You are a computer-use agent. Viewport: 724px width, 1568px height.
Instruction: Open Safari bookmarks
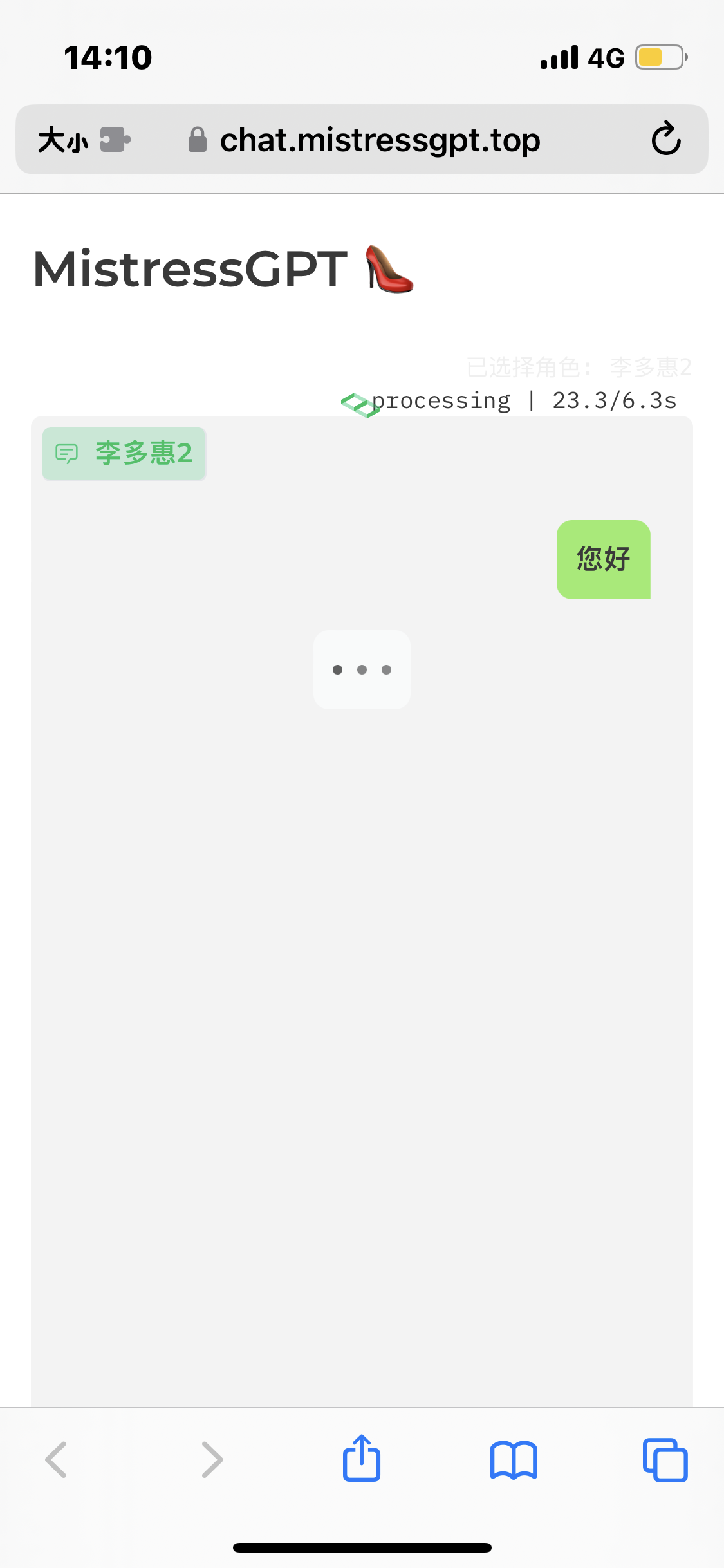[513, 1459]
